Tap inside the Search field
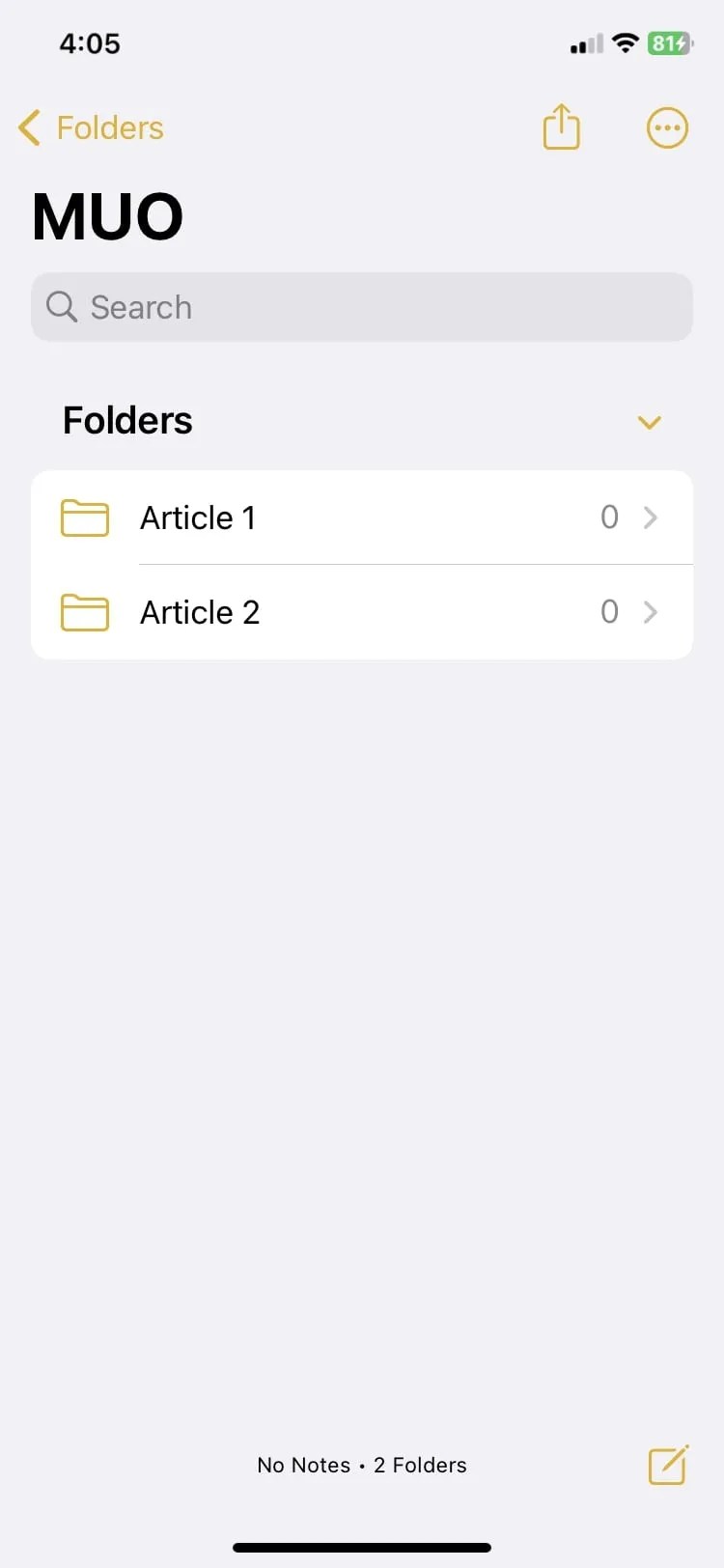This screenshot has height=1568, width=724. coord(362,306)
